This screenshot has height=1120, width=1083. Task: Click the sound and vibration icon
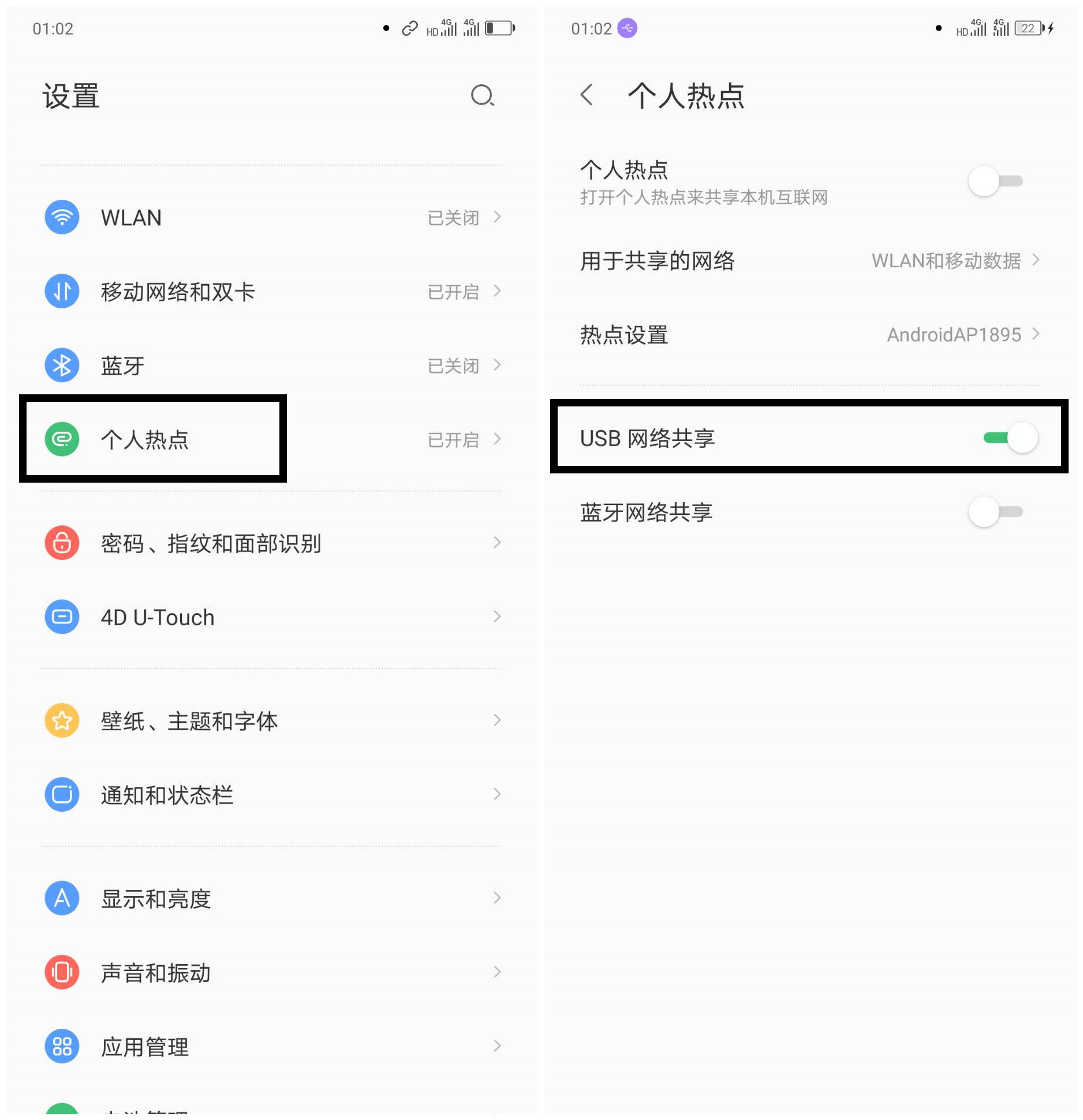click(x=62, y=972)
